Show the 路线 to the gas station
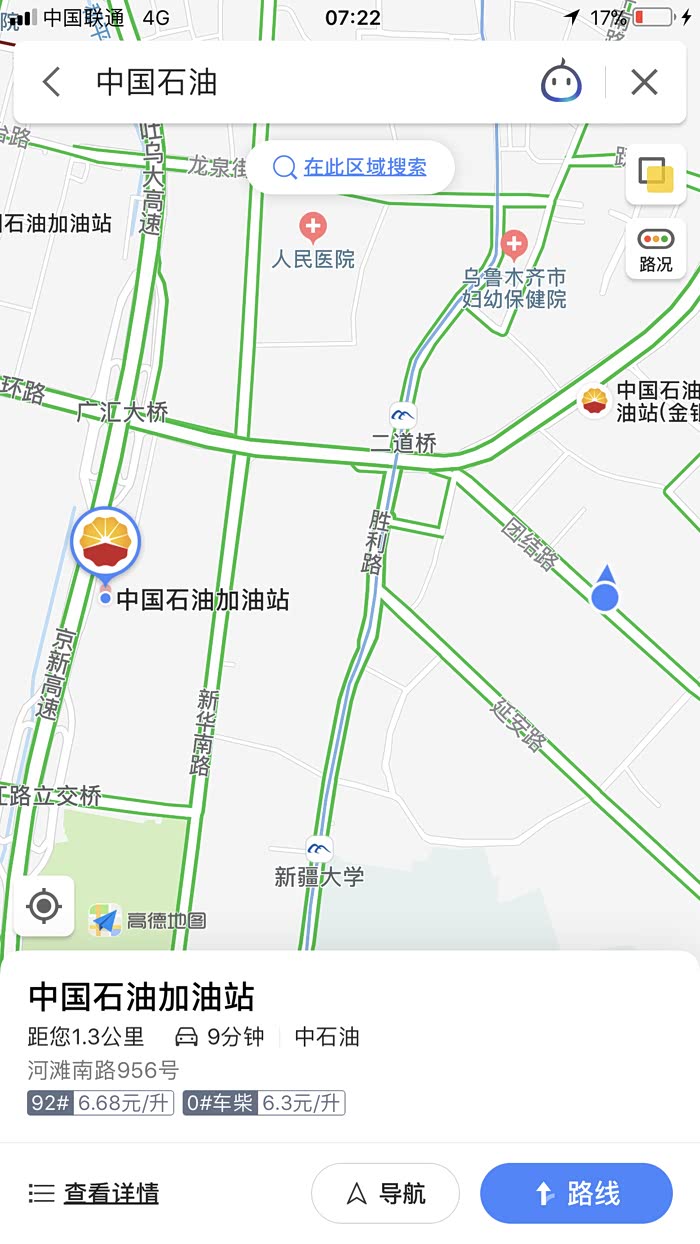 pyautogui.click(x=576, y=1193)
